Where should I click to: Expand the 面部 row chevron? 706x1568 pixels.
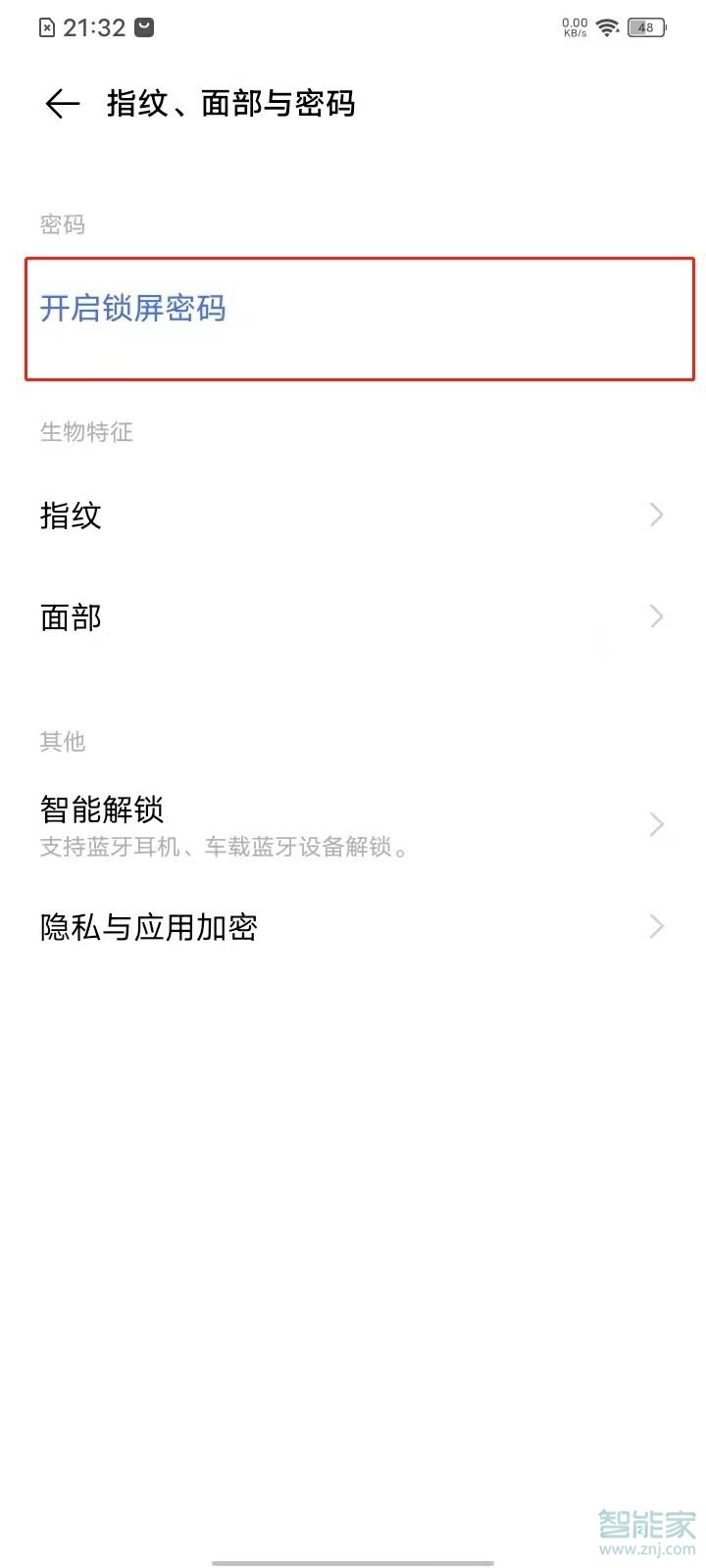click(656, 616)
